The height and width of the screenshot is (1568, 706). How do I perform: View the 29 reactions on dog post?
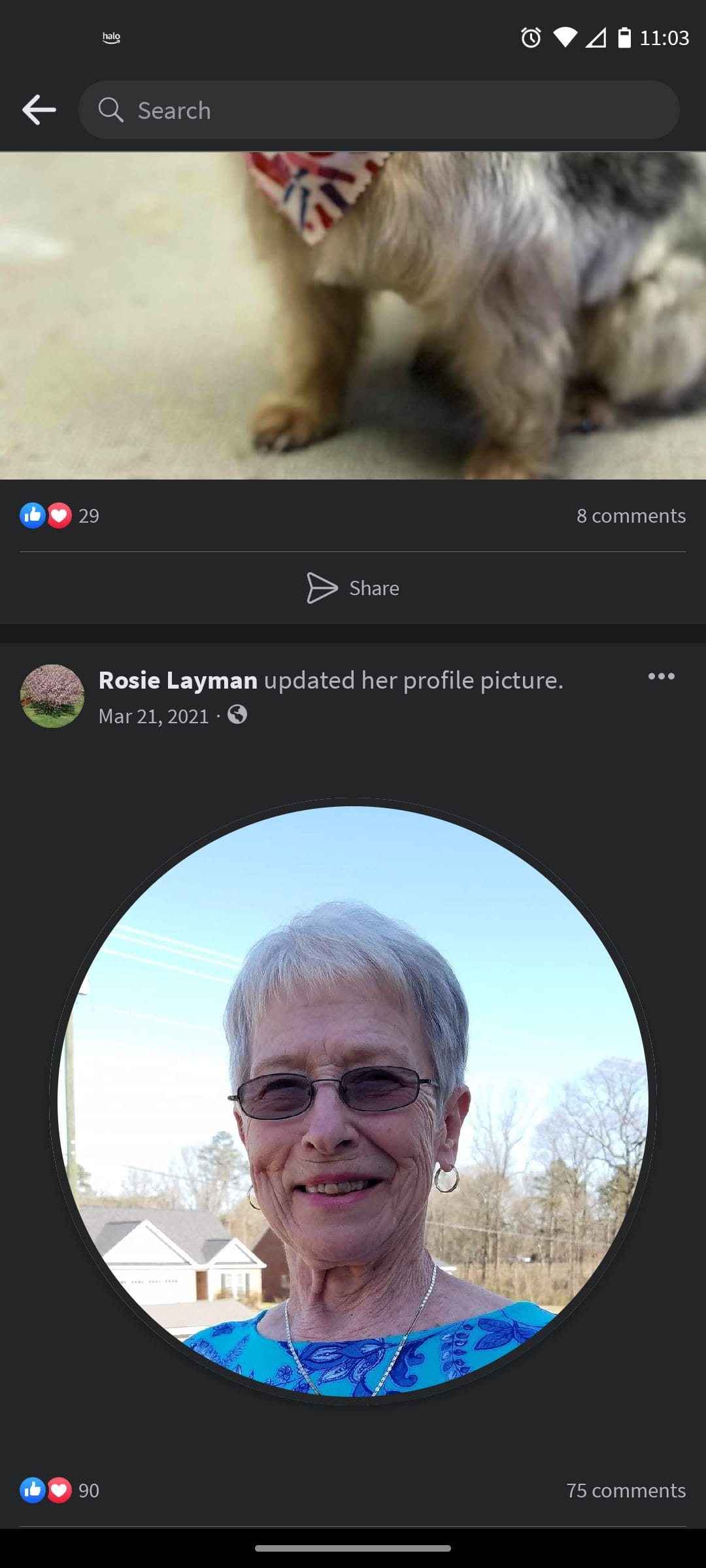pos(60,515)
